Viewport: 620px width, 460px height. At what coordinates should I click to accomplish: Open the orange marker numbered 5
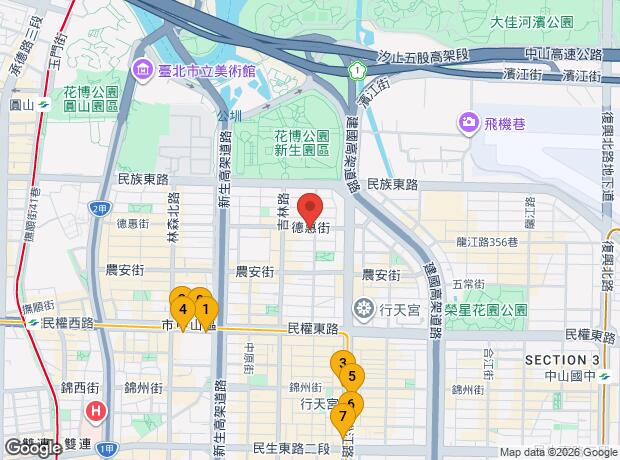click(352, 377)
